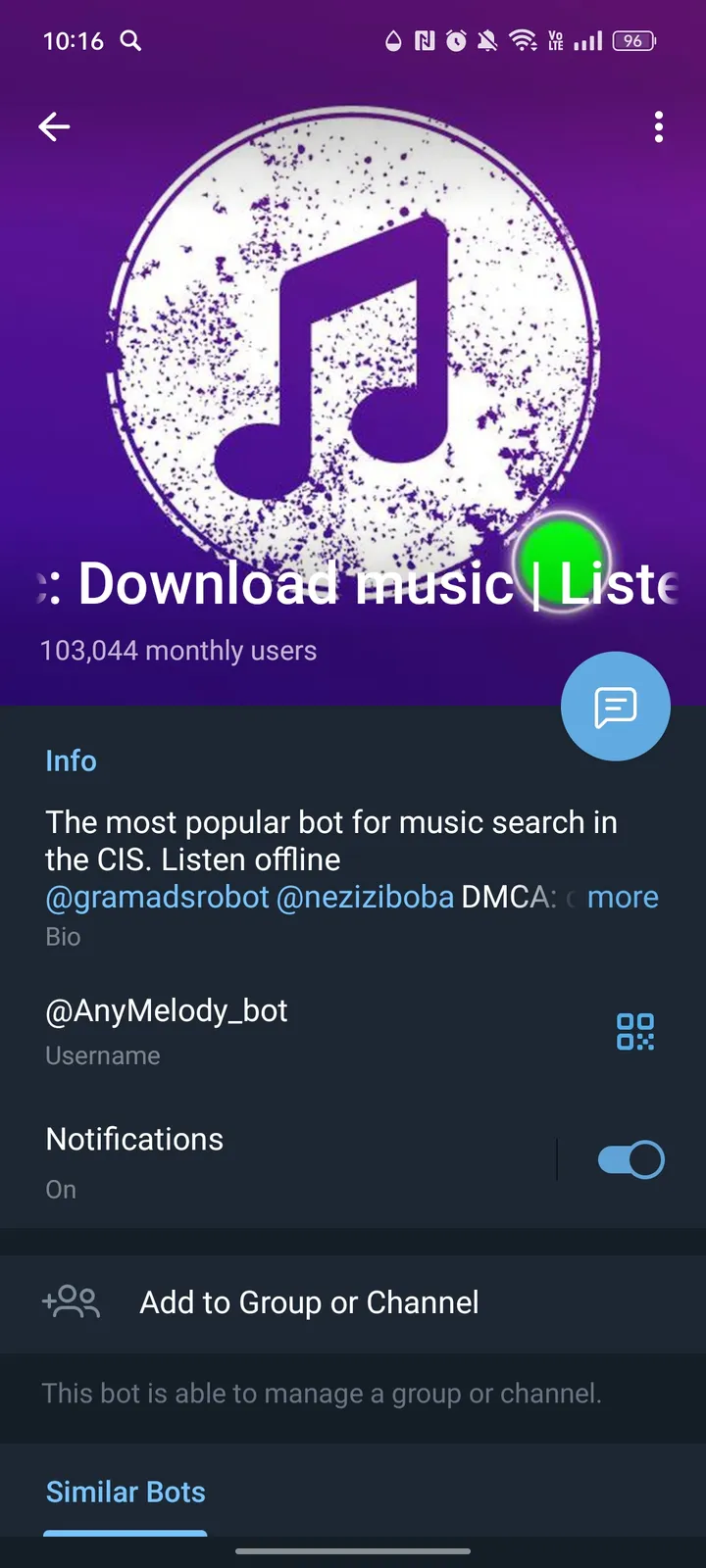The height and width of the screenshot is (1568, 706).
Task: Switch to the Similar Bots tab
Action: (x=126, y=1492)
